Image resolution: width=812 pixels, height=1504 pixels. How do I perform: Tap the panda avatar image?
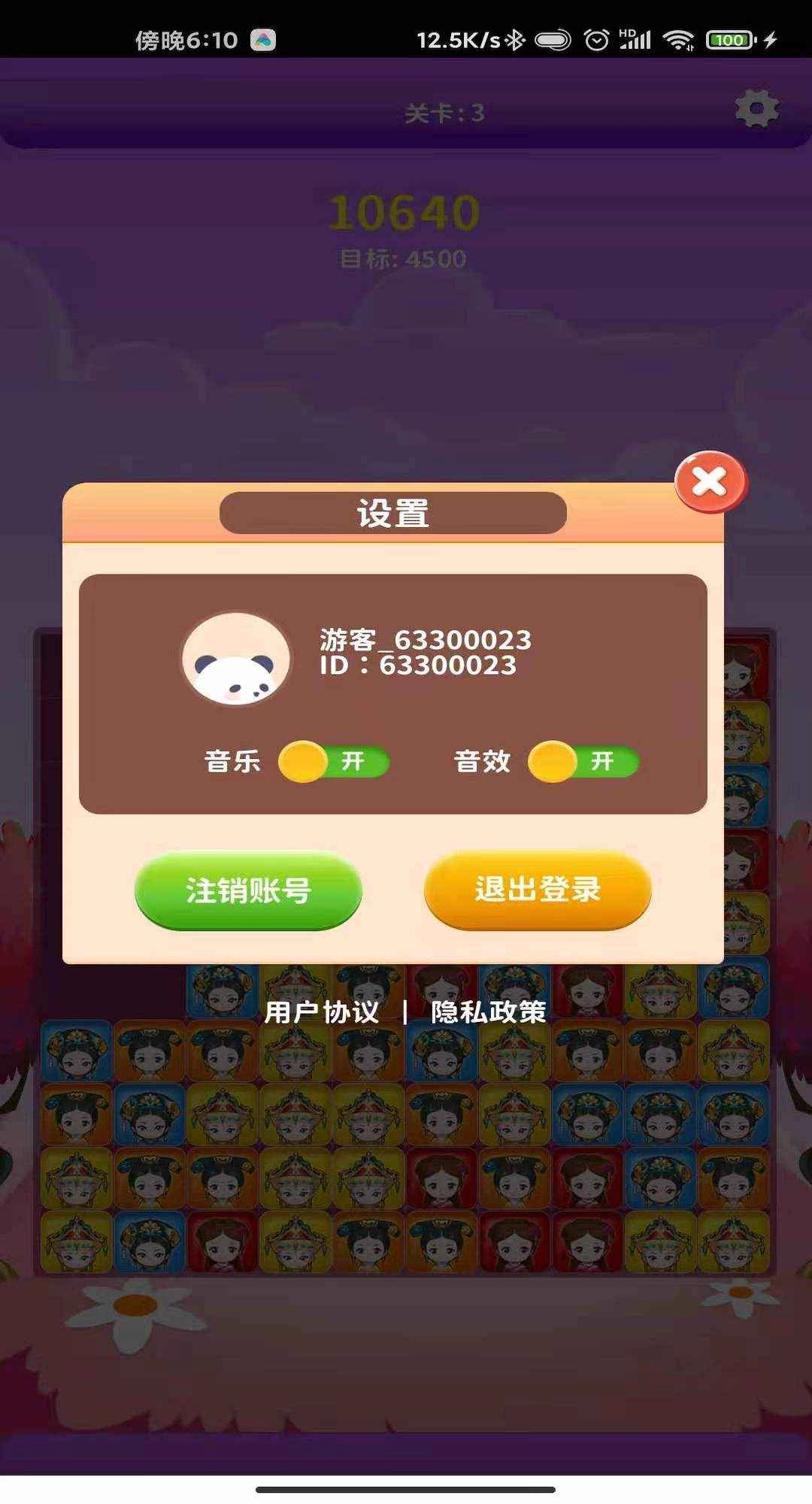coord(235,658)
